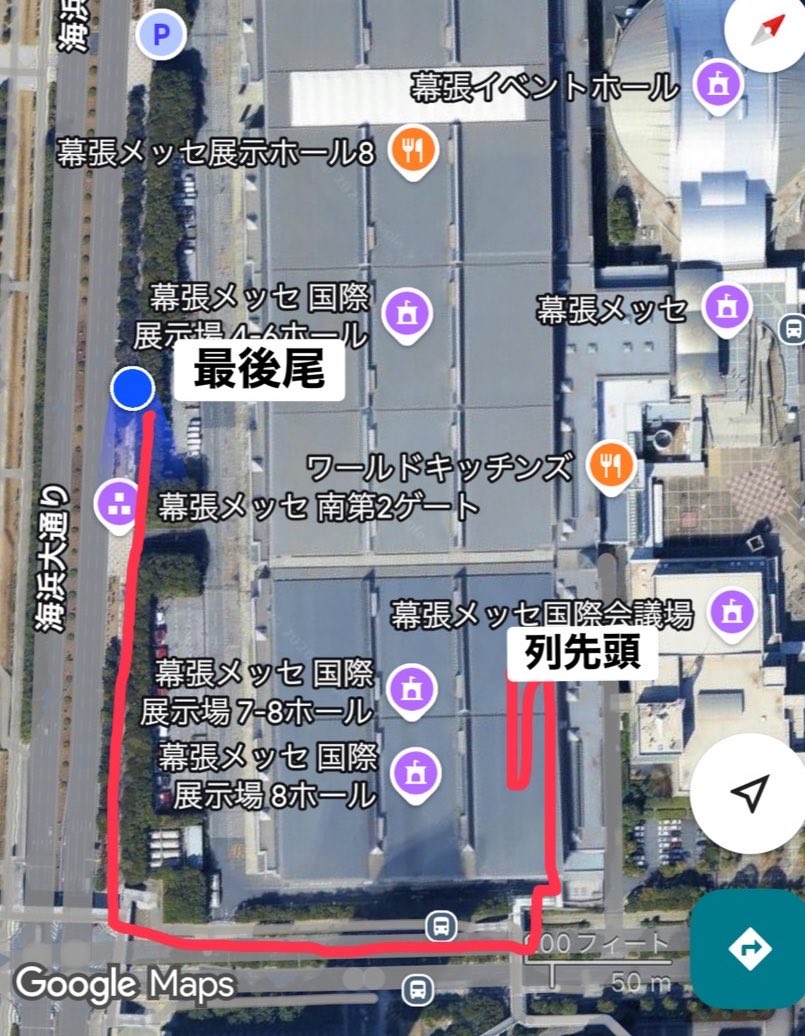Select the 幕張イベントホール map pin
This screenshot has height=1036, width=805.
click(x=718, y=82)
